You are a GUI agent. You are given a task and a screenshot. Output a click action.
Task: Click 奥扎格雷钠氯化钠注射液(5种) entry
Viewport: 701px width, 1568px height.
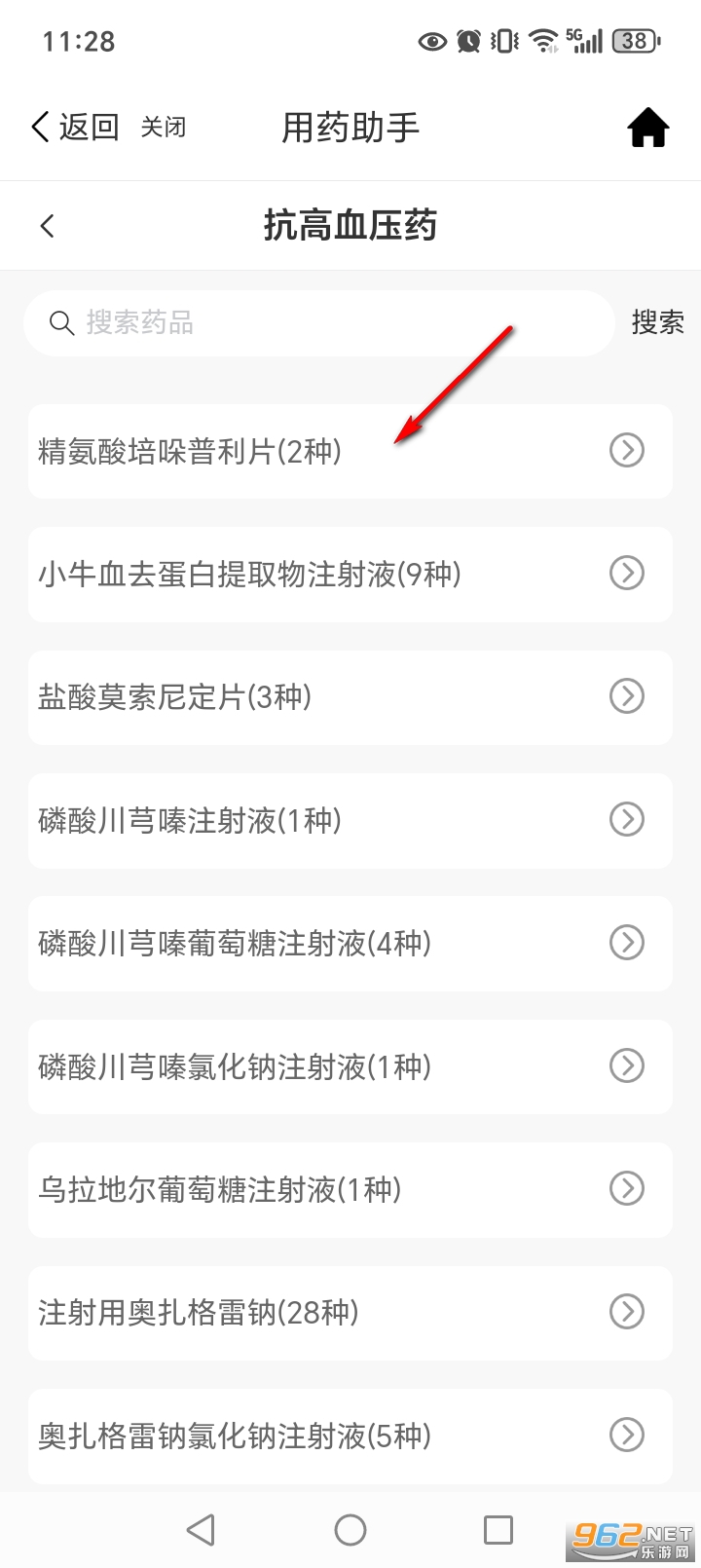350,1436
